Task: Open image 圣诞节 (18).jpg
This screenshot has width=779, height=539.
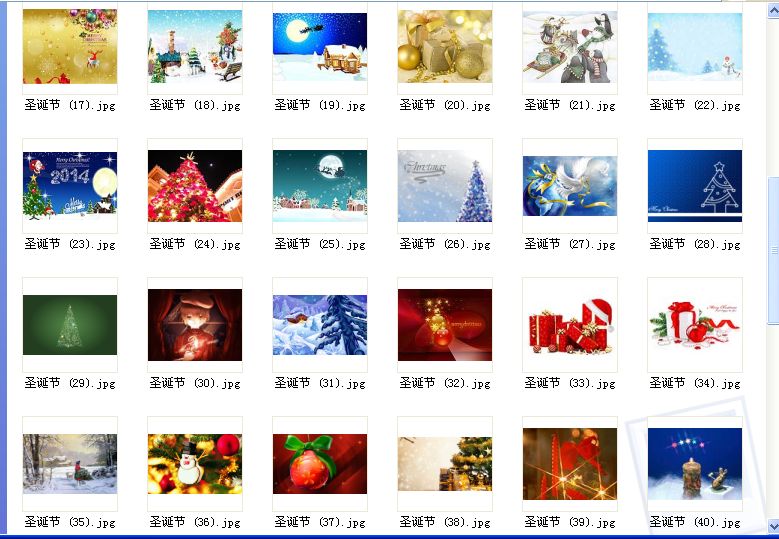Action: click(x=195, y=47)
